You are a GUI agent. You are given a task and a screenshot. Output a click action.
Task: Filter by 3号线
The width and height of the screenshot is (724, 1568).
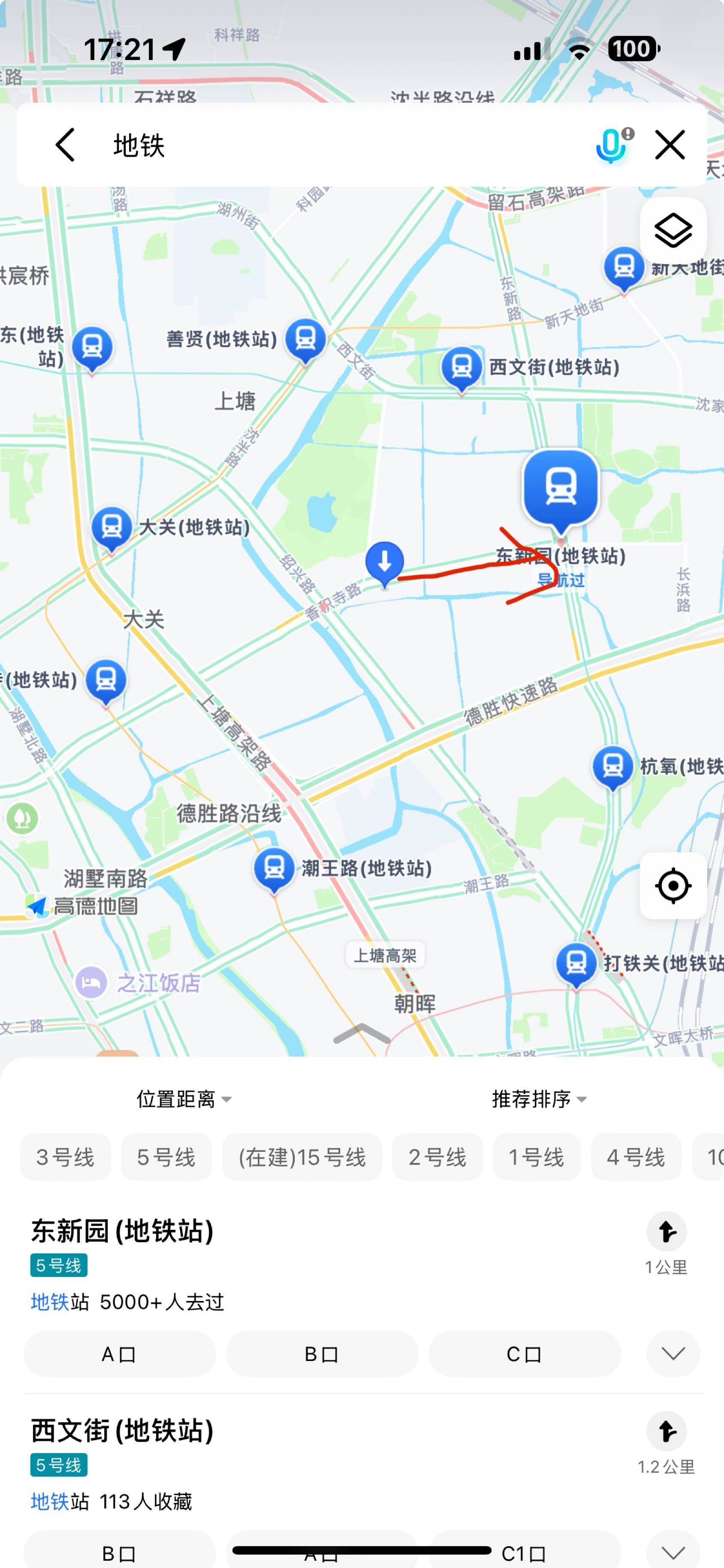(66, 1157)
